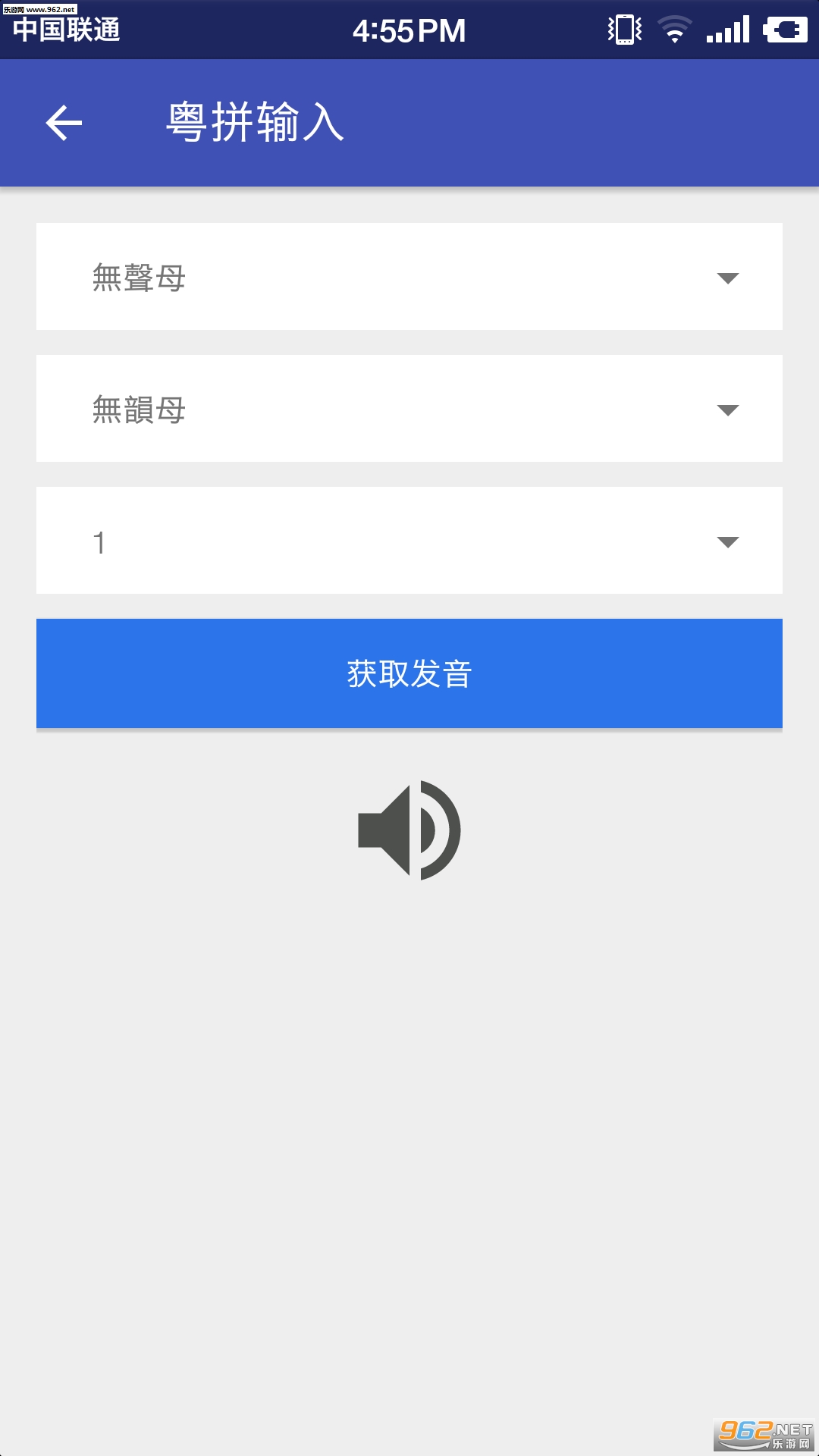Open the tone number dropdown showing 1
Image resolution: width=819 pixels, height=1456 pixels.
pos(409,540)
